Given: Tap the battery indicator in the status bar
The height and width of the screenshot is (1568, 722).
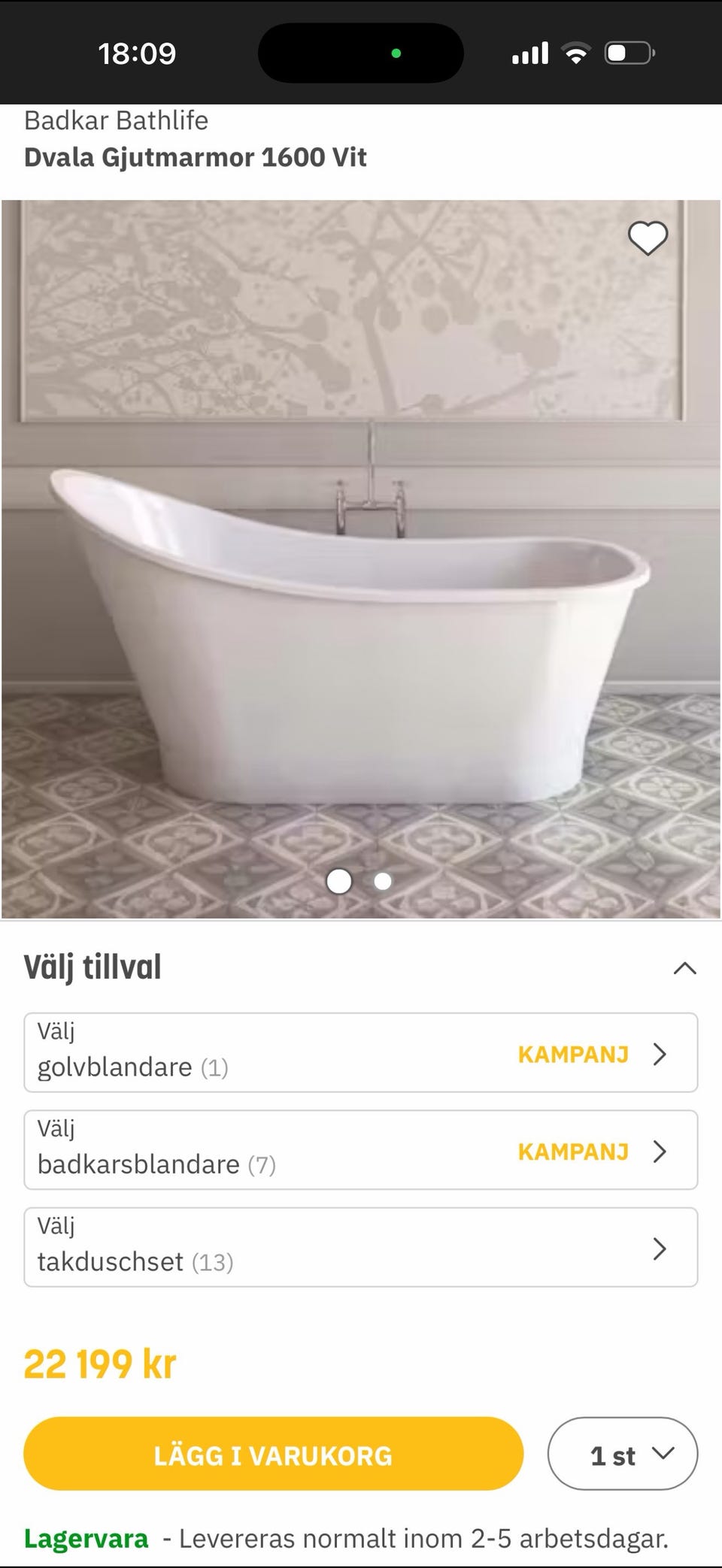Looking at the screenshot, I should [x=626, y=53].
